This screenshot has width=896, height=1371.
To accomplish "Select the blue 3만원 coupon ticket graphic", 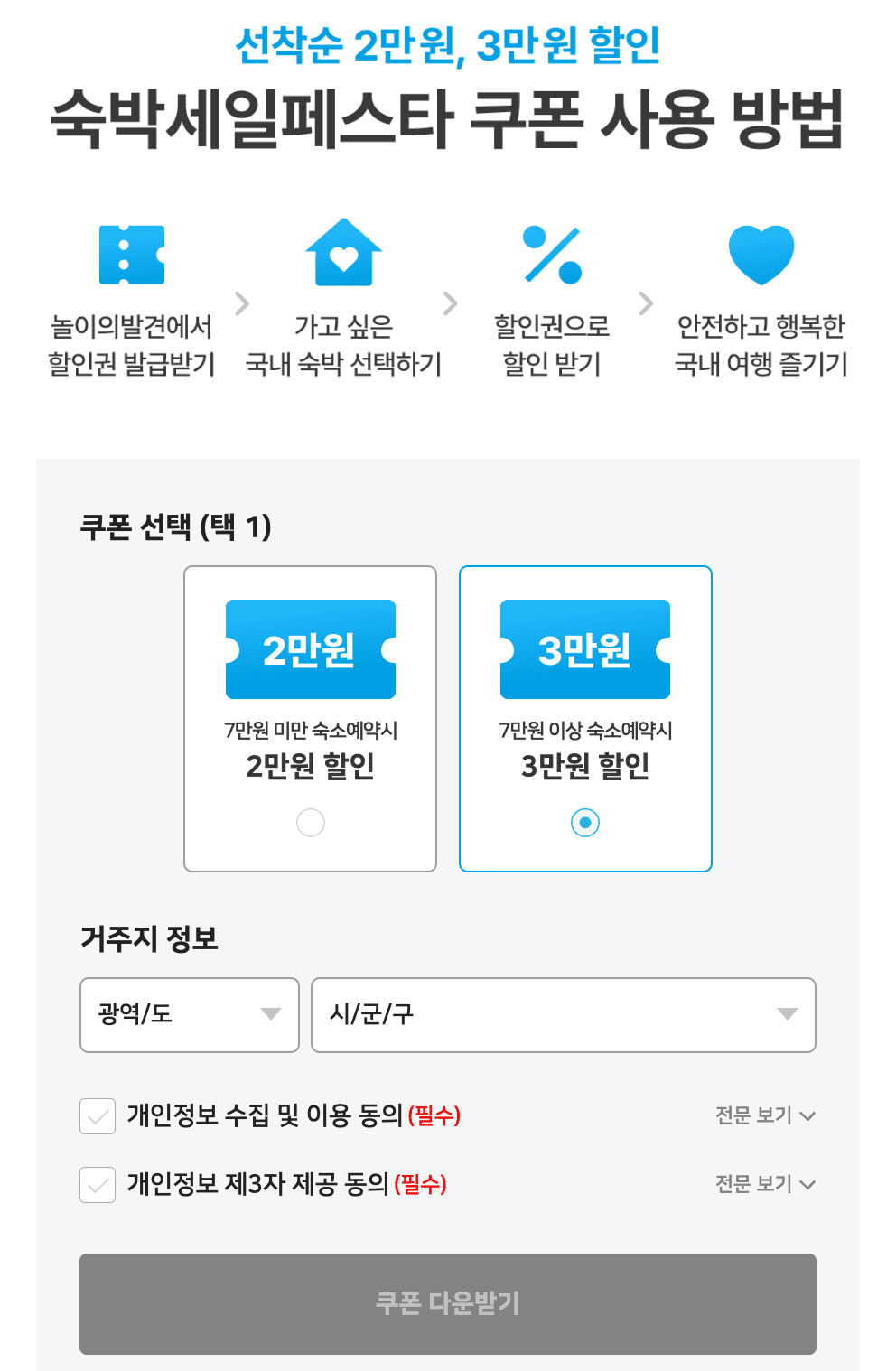I will click(584, 648).
